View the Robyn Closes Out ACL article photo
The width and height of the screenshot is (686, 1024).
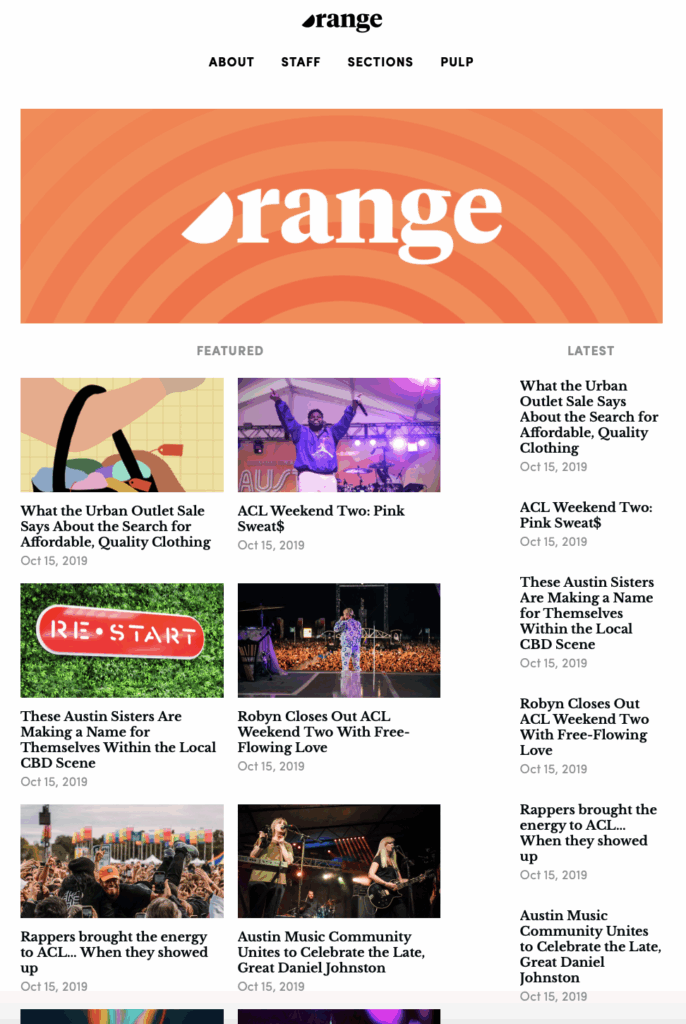click(x=339, y=640)
